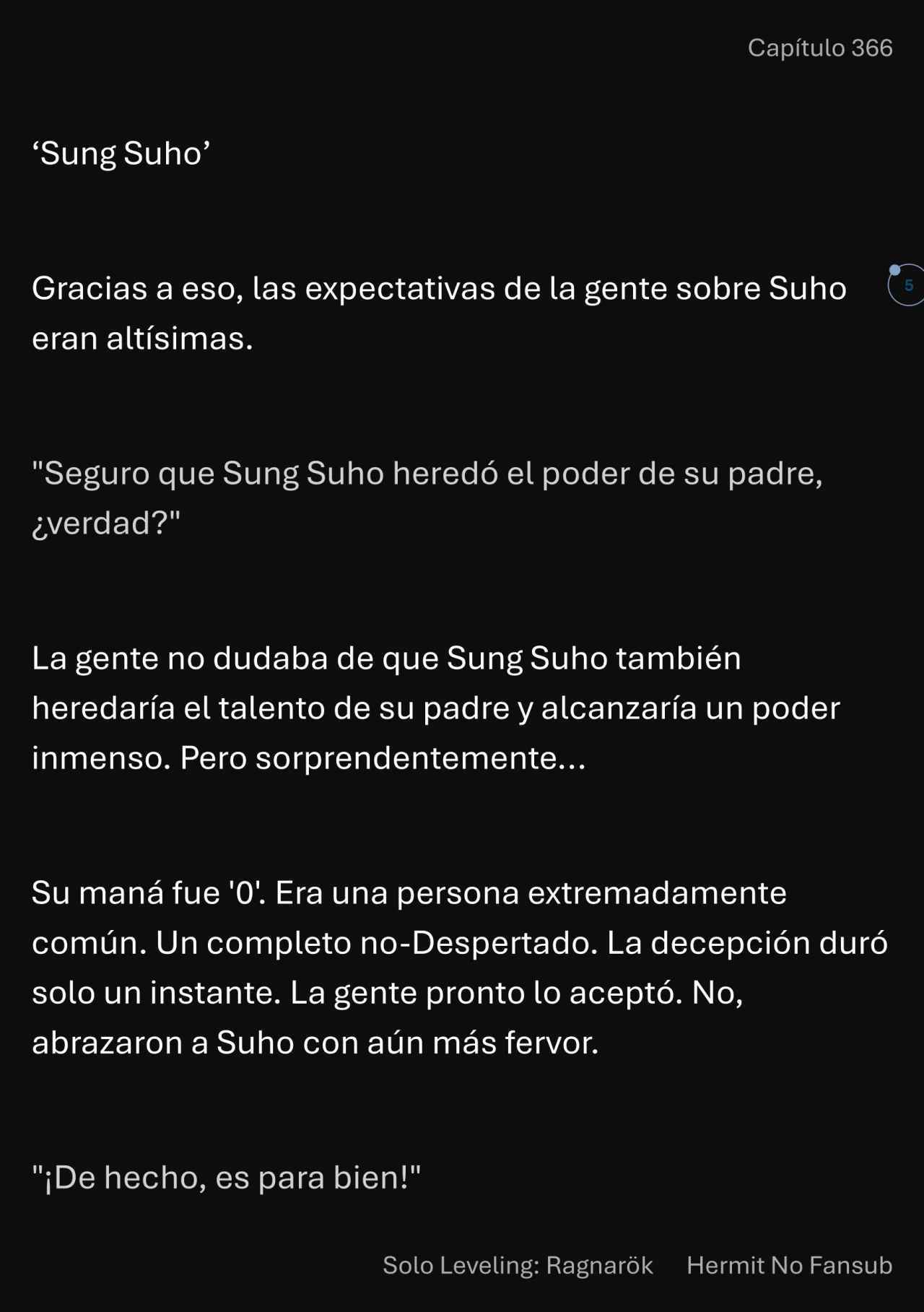Open the floating bubble showing 5
The width and height of the screenshot is (924, 1312).
[907, 285]
